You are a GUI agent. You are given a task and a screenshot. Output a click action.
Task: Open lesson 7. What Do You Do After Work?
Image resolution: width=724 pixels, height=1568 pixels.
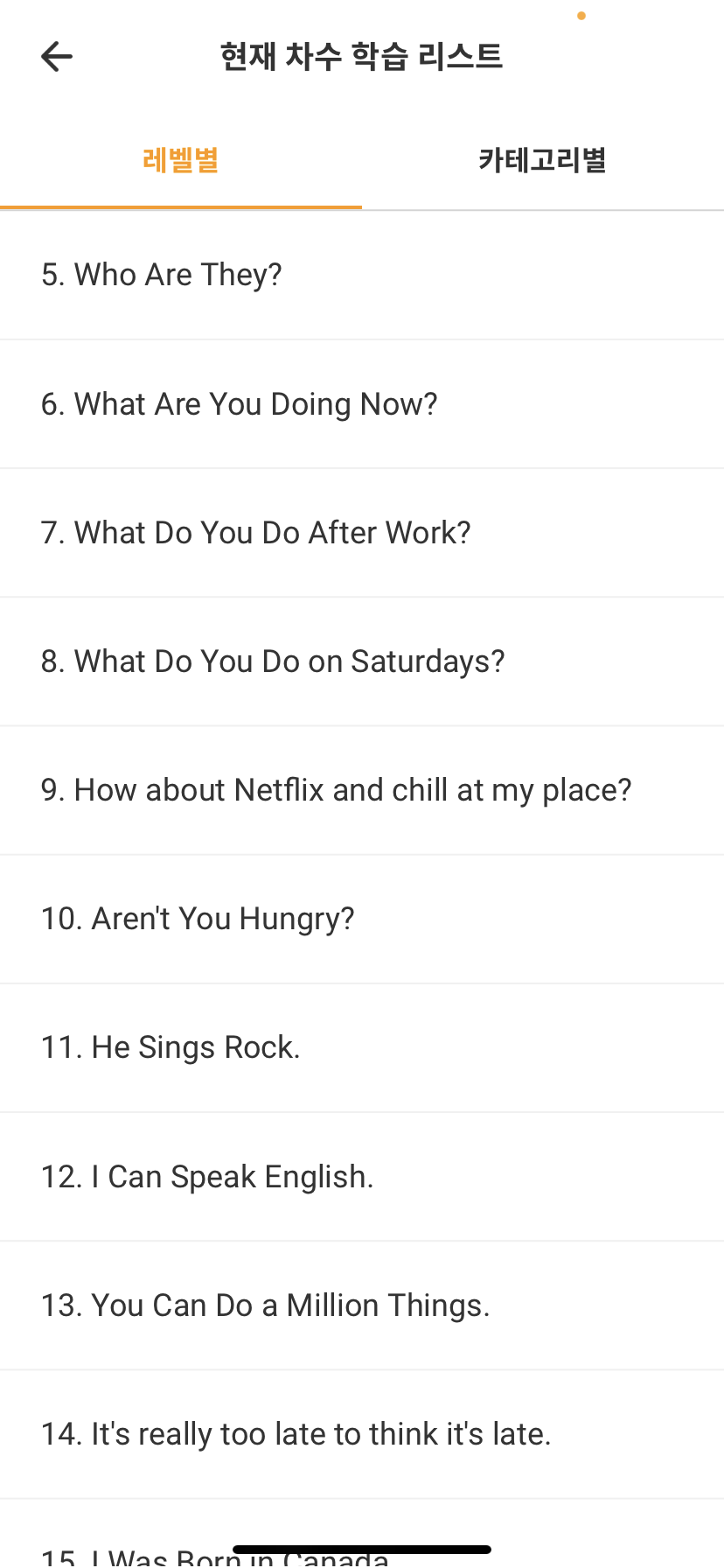tap(362, 533)
